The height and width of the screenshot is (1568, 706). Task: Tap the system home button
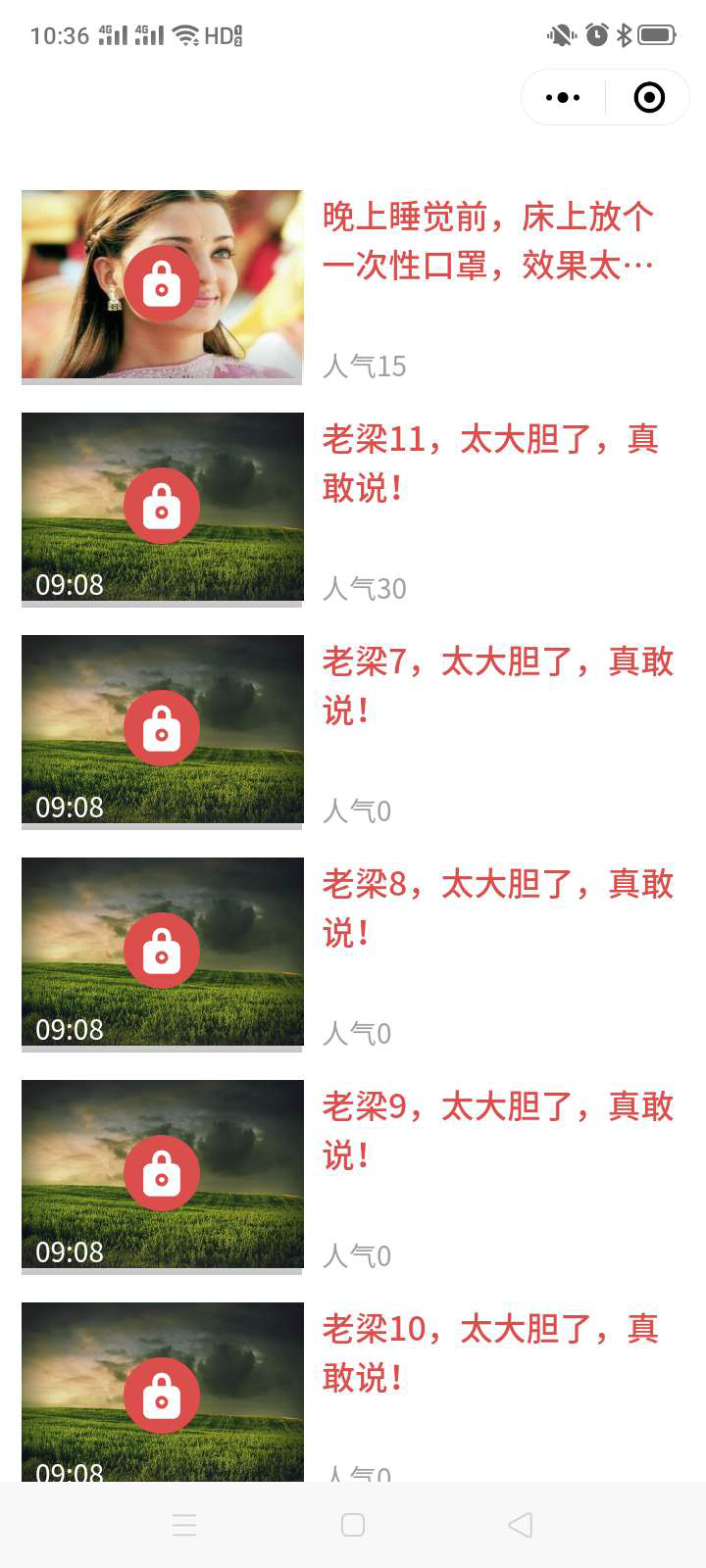point(353,1525)
